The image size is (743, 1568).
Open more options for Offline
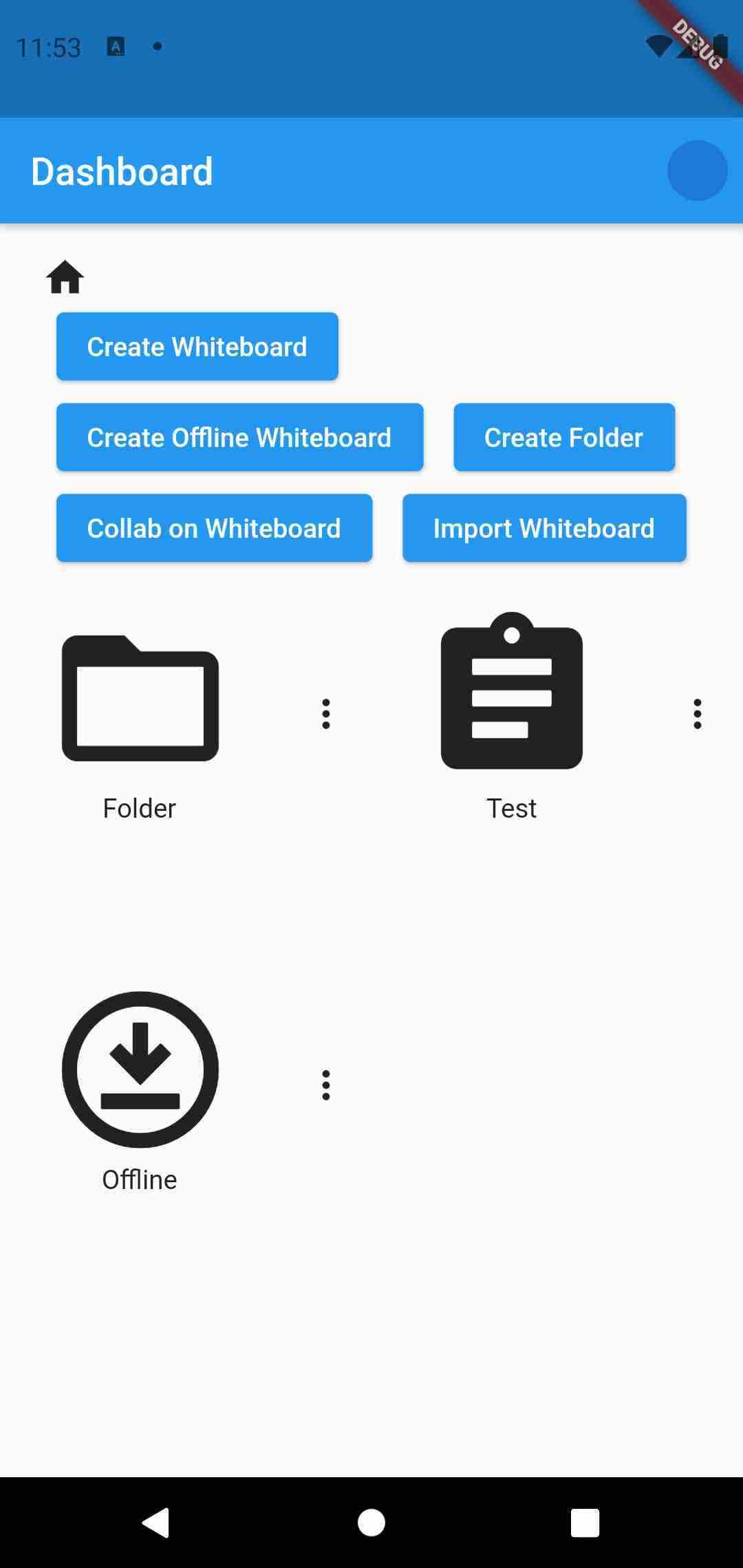point(326,1085)
